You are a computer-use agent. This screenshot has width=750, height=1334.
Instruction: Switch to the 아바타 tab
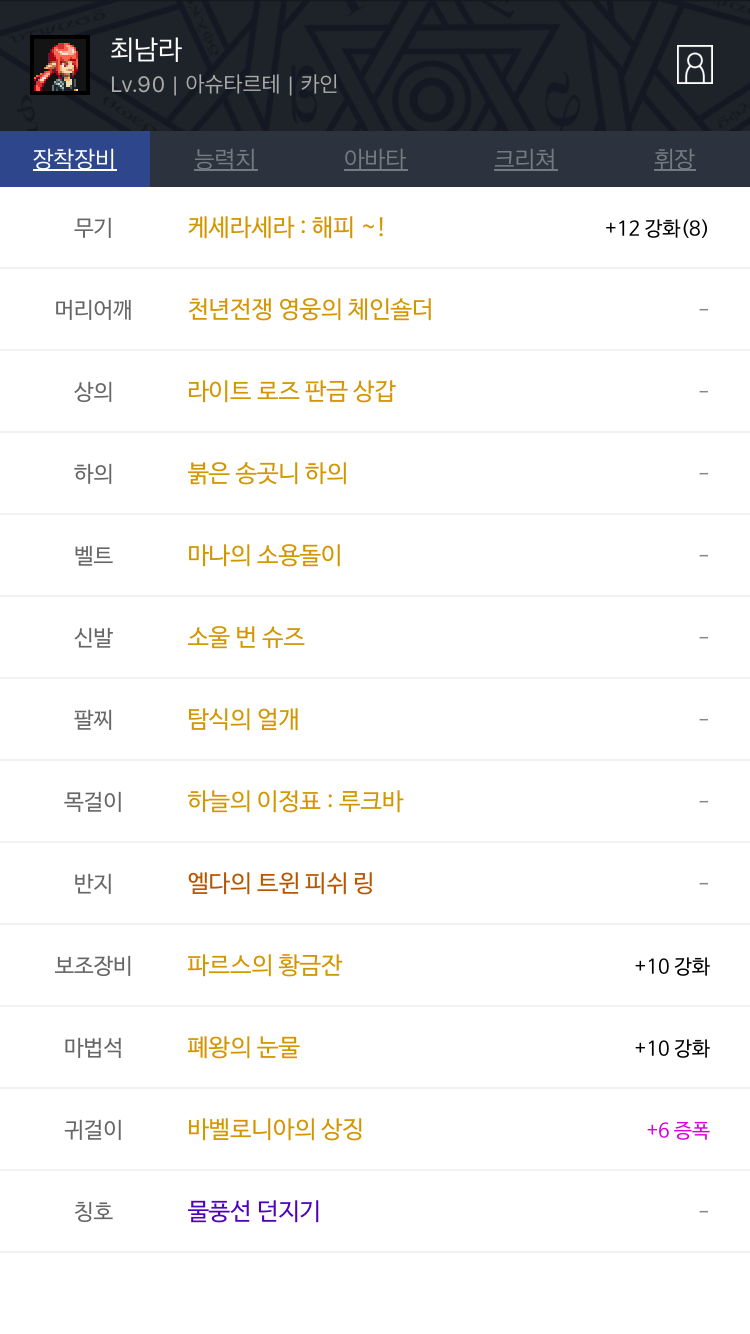click(x=375, y=159)
